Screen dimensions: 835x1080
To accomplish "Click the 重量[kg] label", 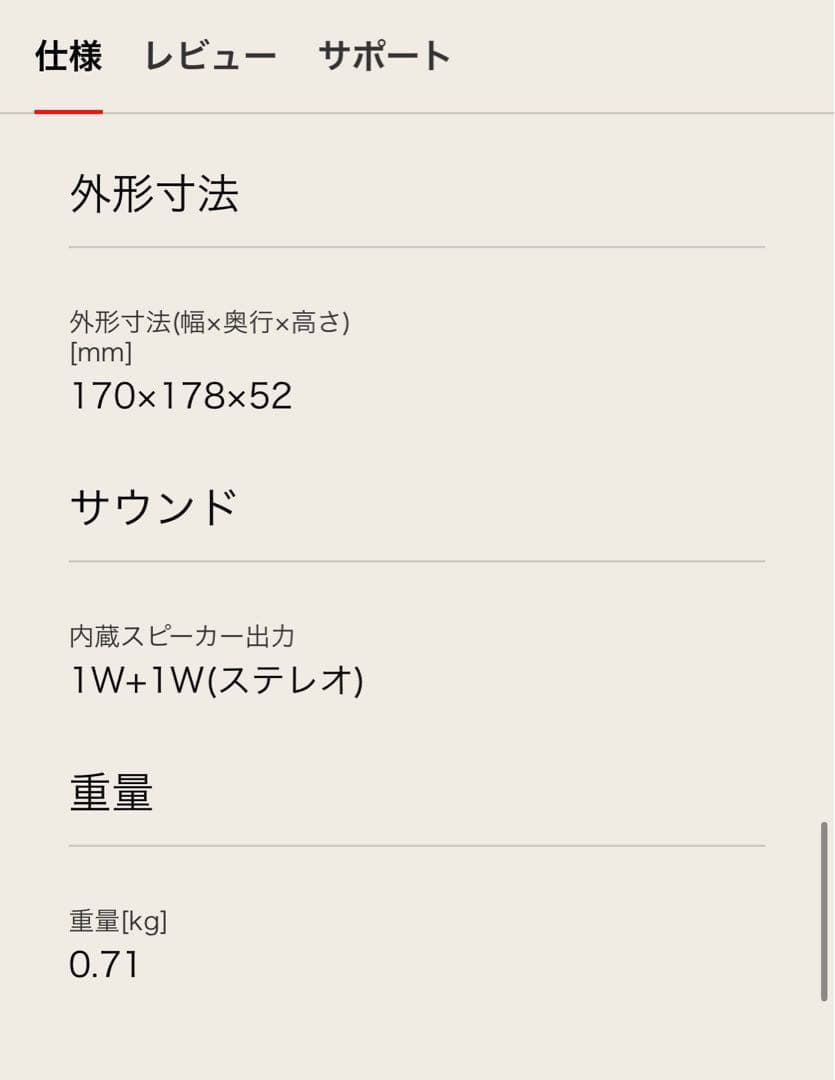I will coord(120,922).
